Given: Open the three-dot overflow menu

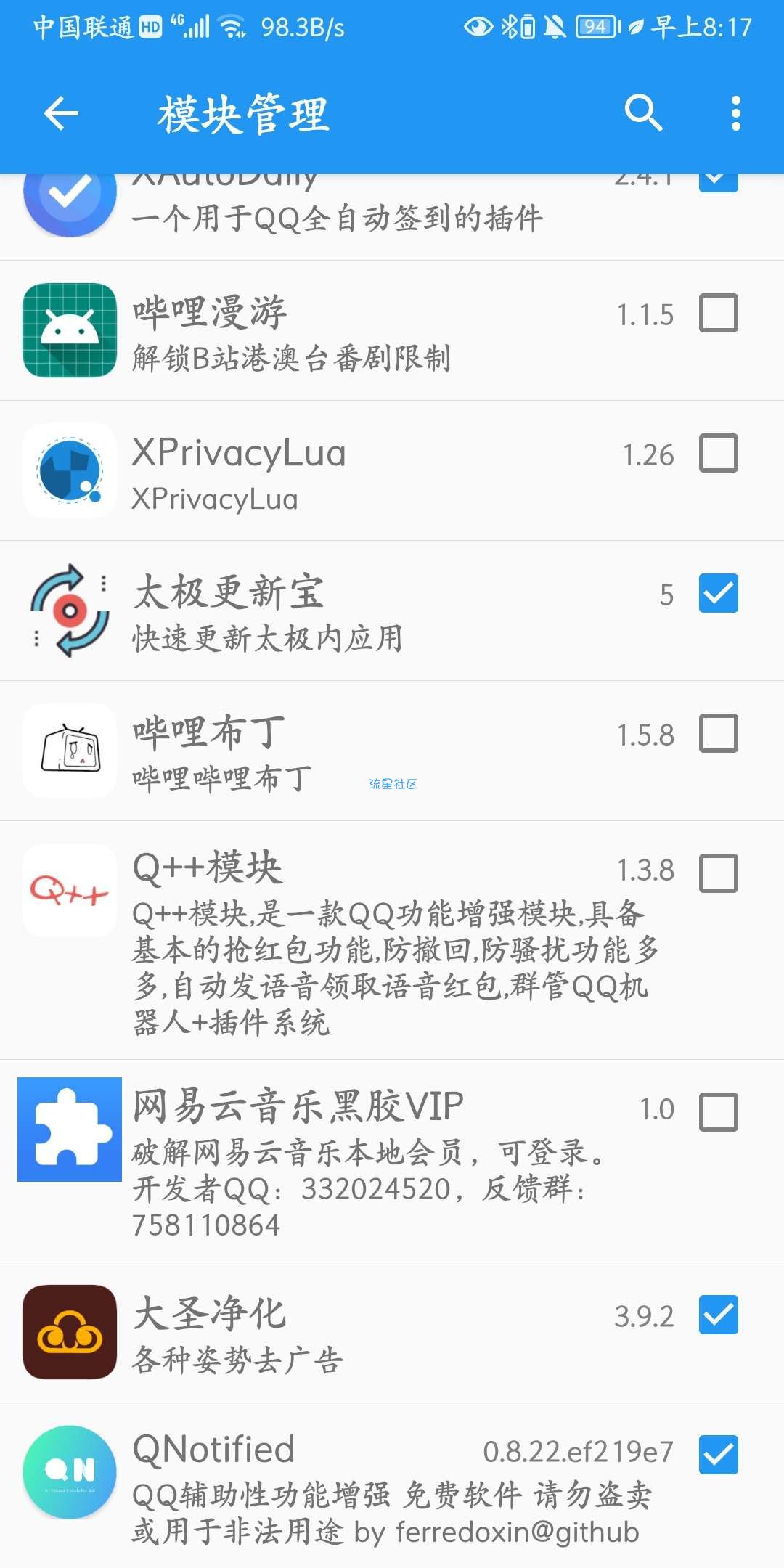Looking at the screenshot, I should point(736,114).
